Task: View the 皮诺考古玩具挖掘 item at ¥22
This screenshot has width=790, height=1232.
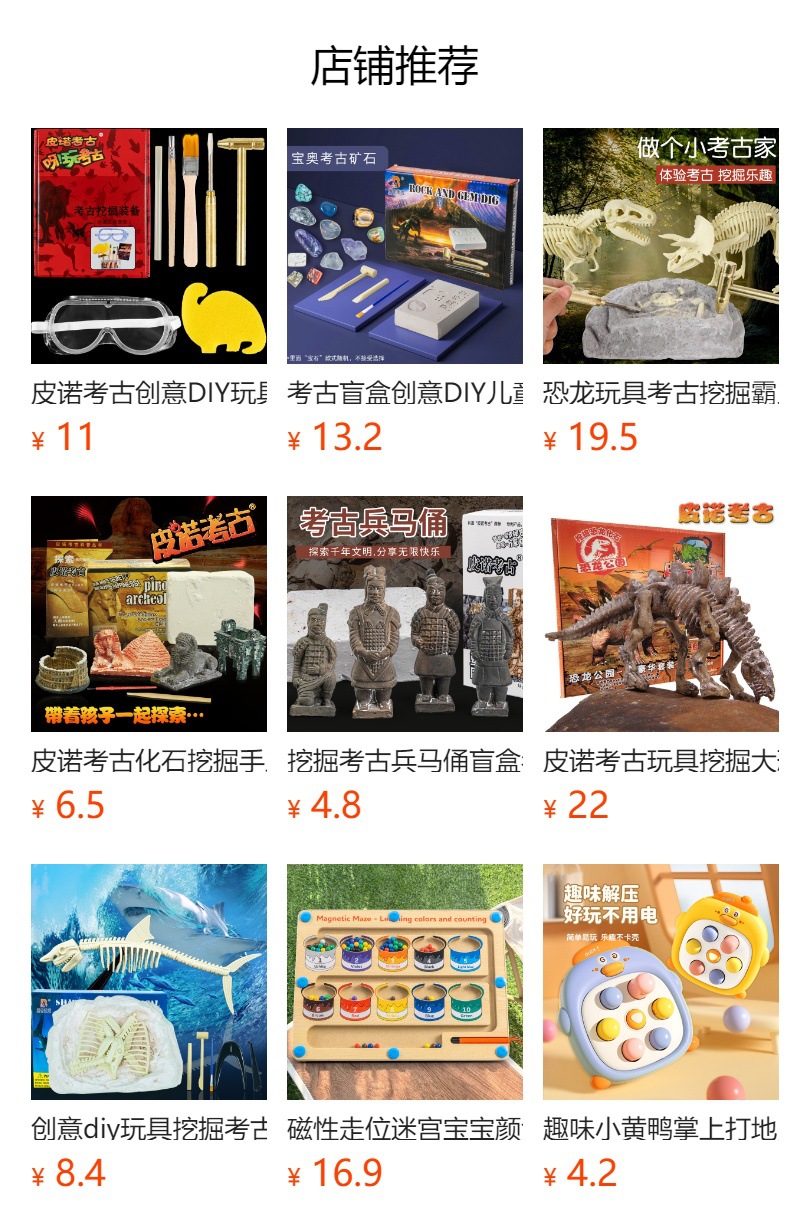Action: pos(661,614)
